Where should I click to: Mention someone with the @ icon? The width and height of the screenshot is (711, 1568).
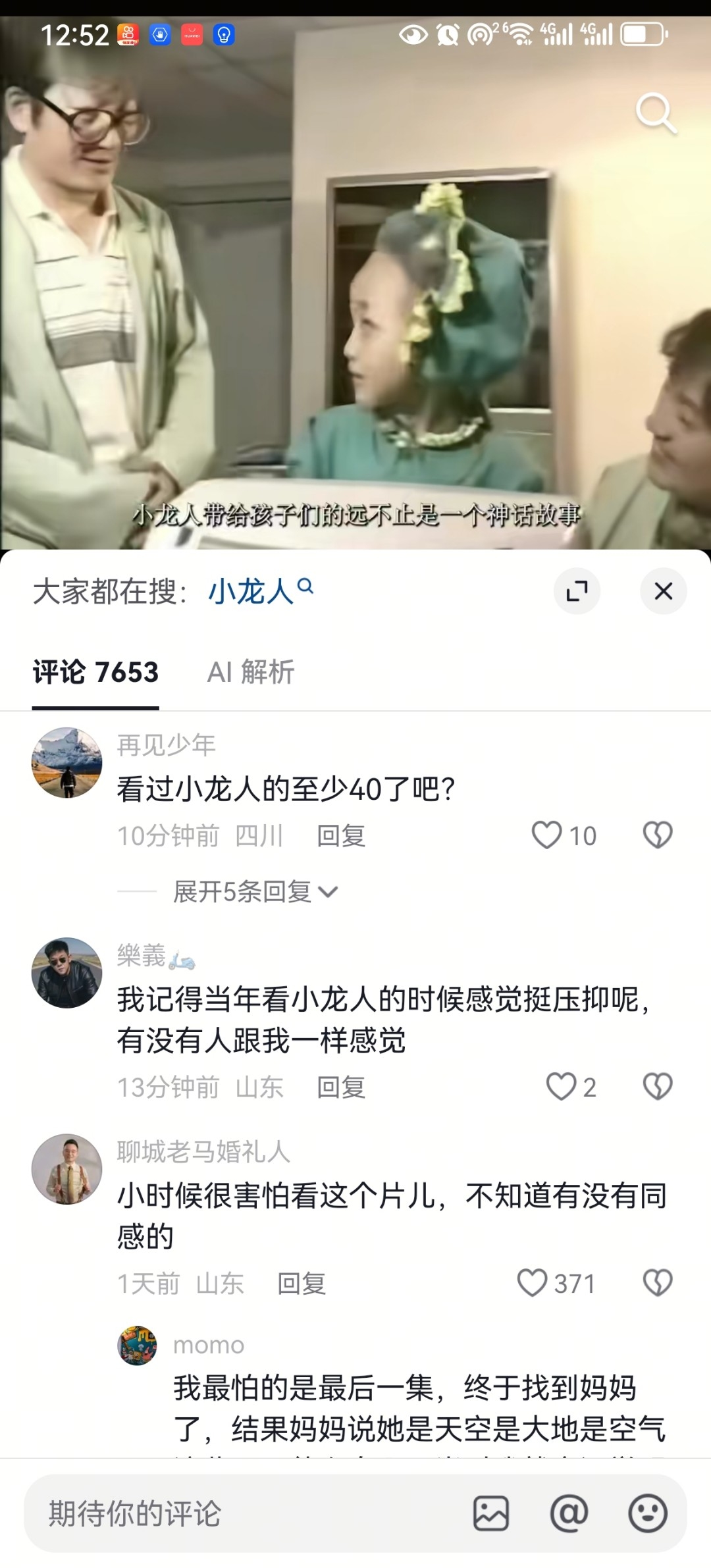(569, 1513)
